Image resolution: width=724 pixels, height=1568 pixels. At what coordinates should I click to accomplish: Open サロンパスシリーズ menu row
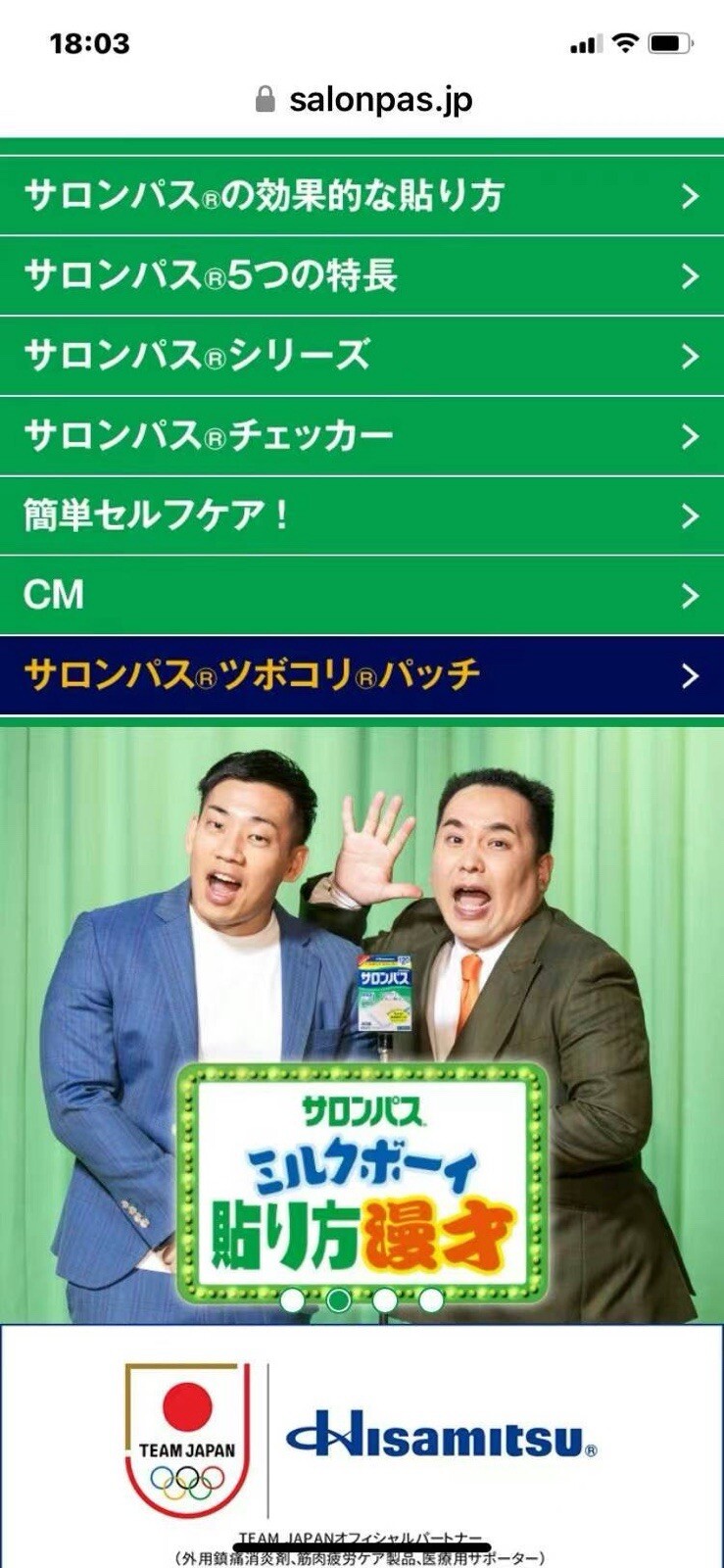362,356
